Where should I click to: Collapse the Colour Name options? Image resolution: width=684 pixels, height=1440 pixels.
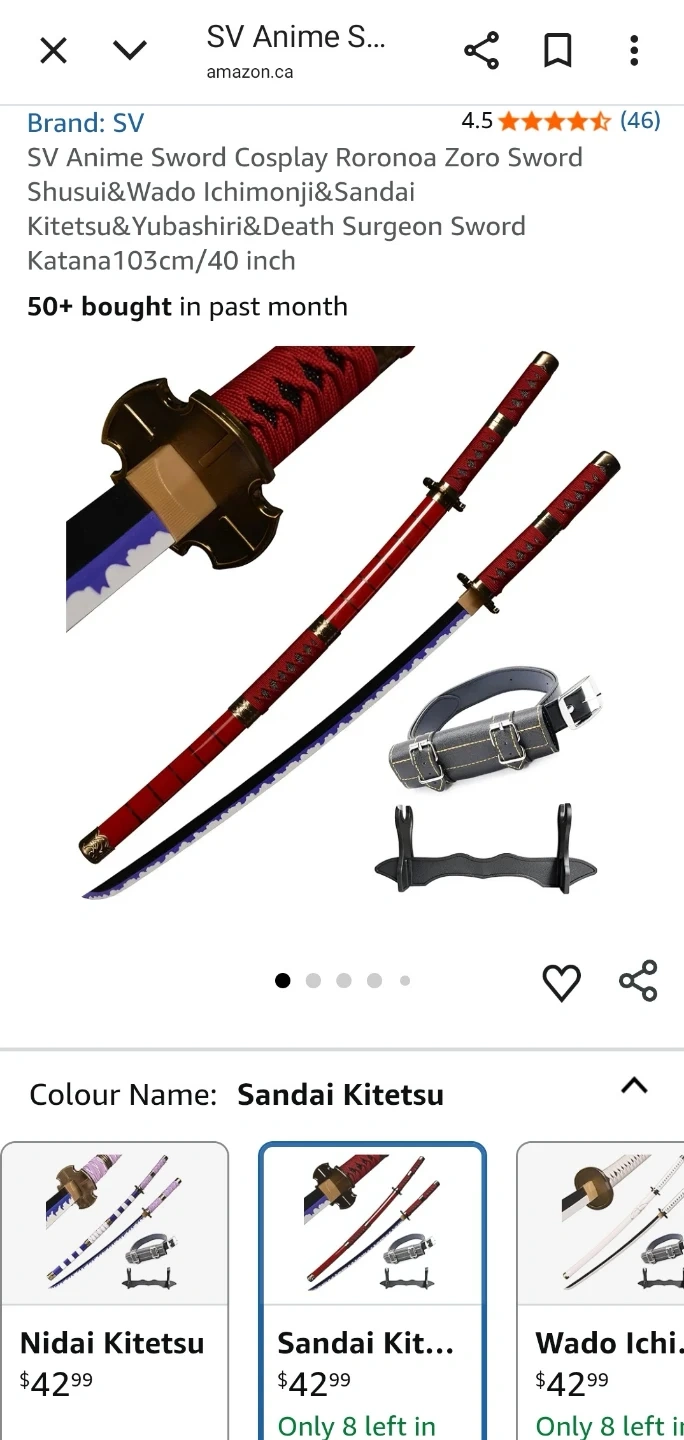pyautogui.click(x=634, y=1086)
